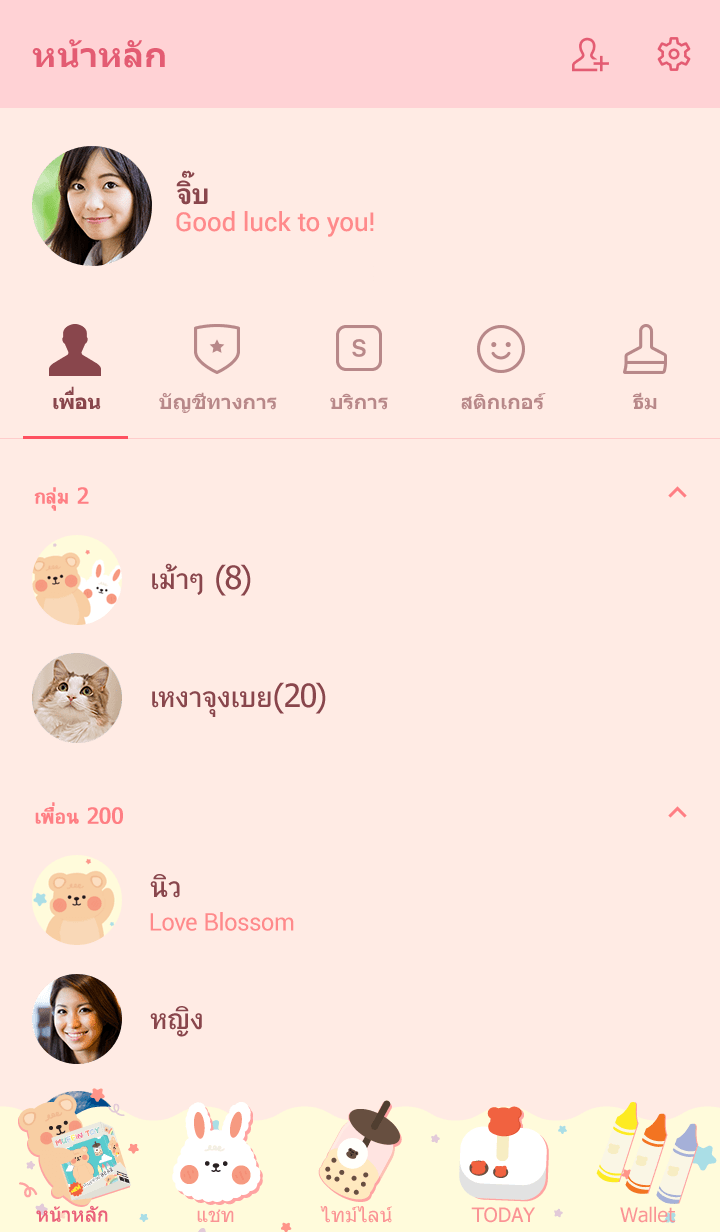Open the สติกเกอร์ tab
Screen dimensions: 720x1232
(501, 369)
